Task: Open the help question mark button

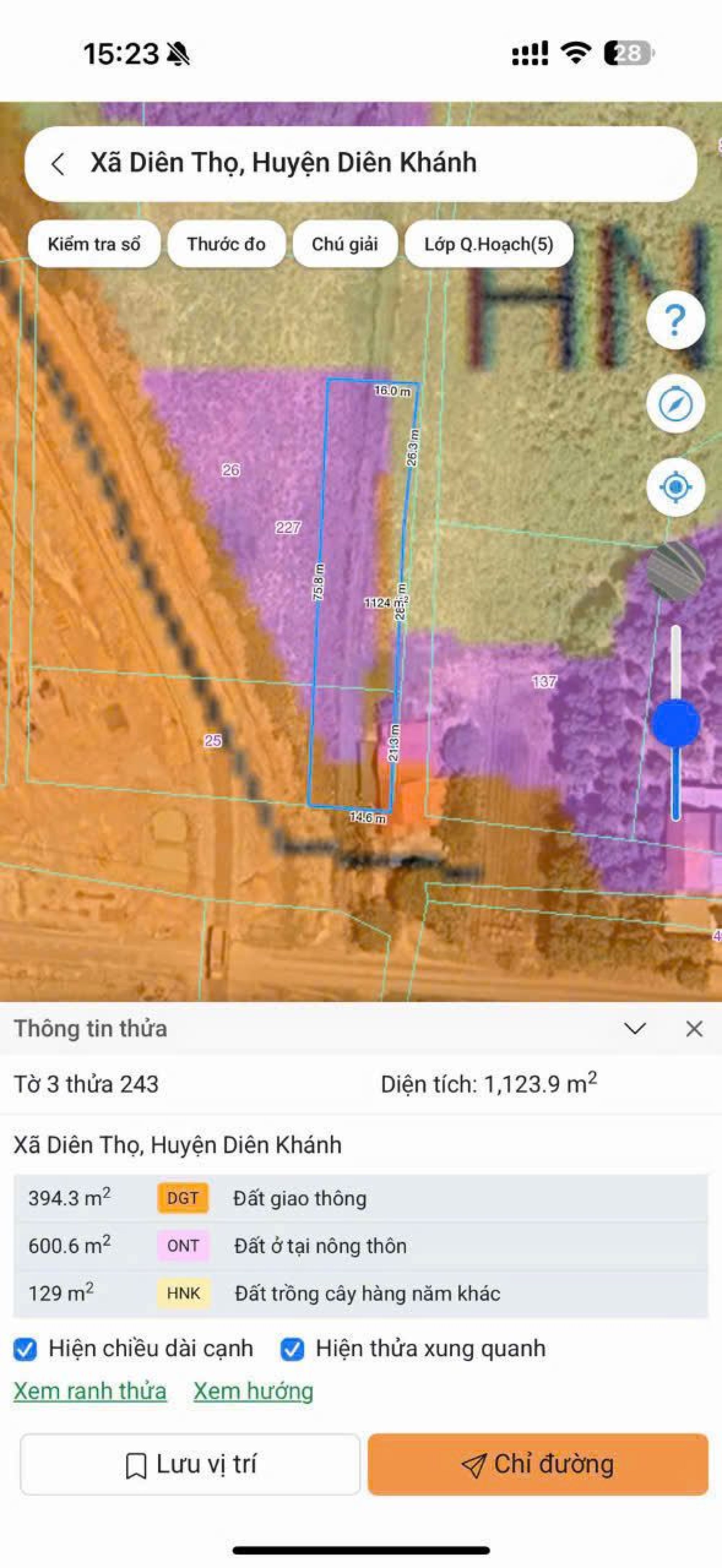Action: (x=675, y=320)
